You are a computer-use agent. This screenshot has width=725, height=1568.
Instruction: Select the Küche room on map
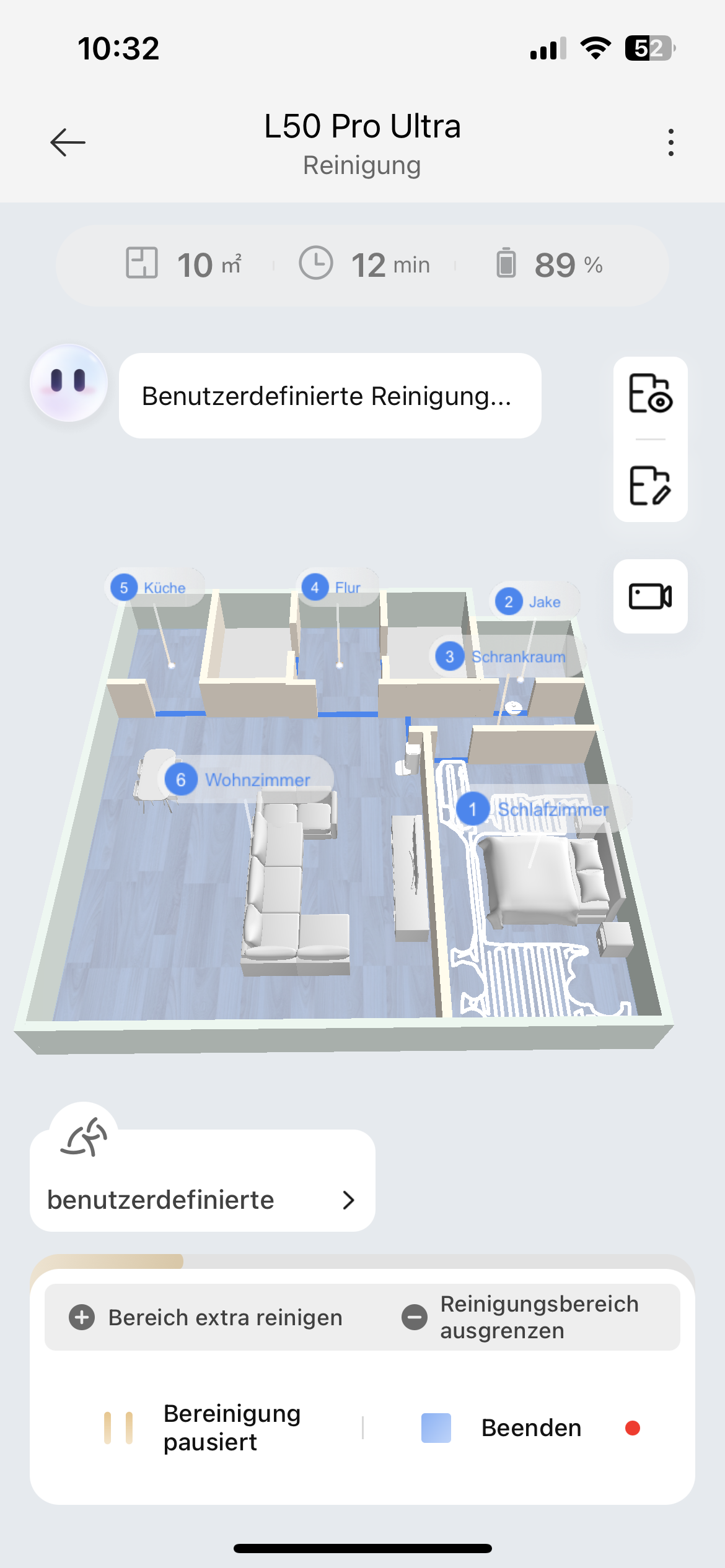[x=155, y=587]
